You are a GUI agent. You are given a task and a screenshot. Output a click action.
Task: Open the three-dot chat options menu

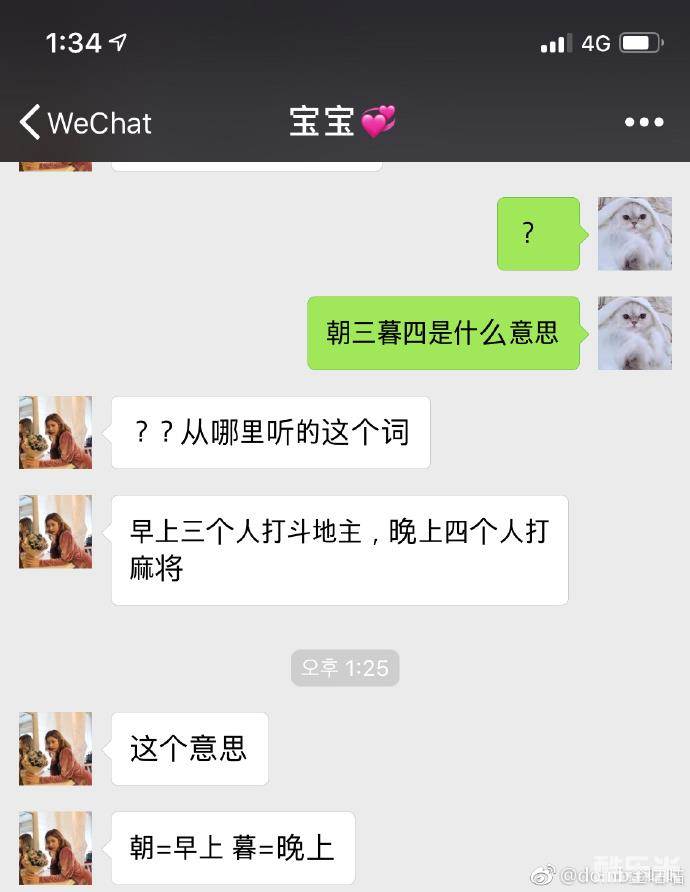click(644, 122)
